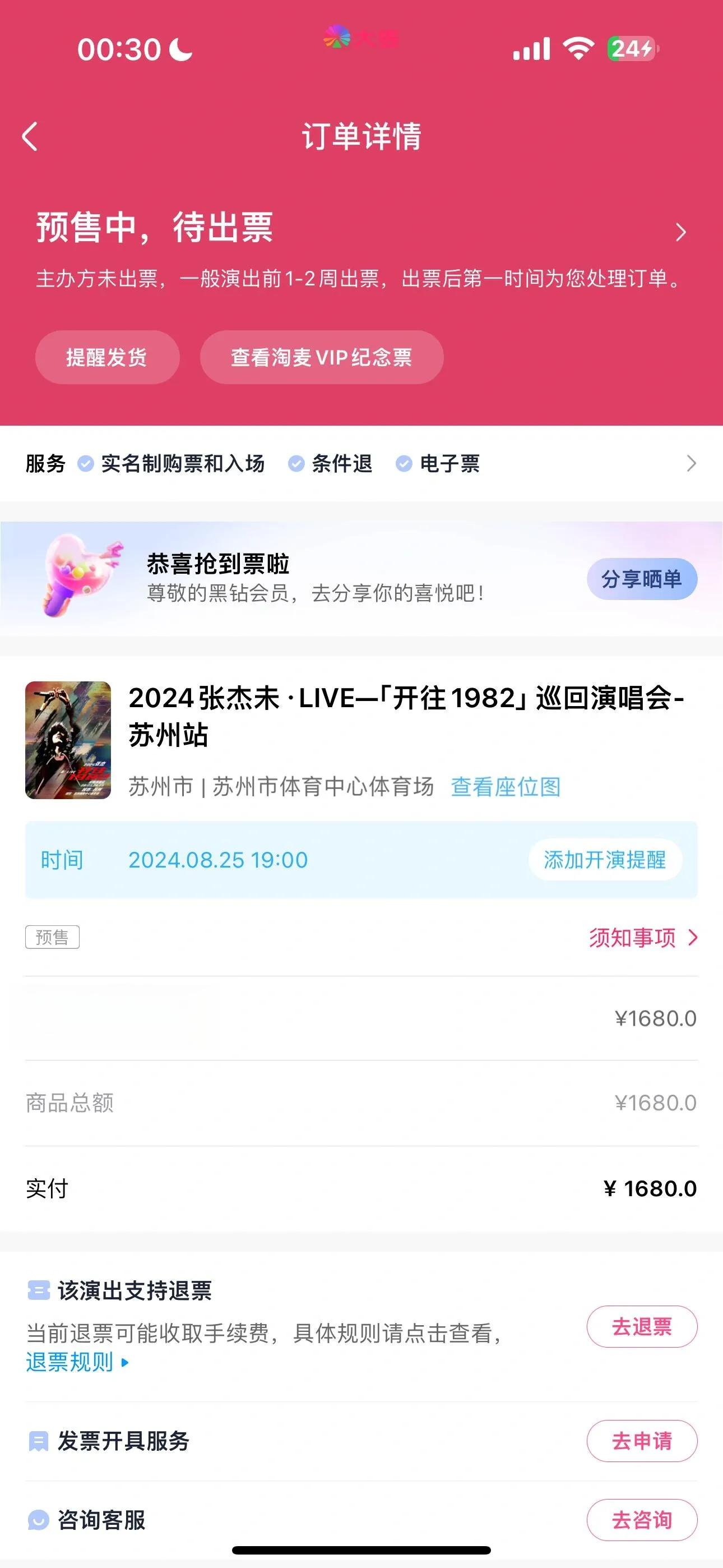Read the 退票规则 refund rules
Viewport: 723px width, 1568px height.
[x=77, y=1362]
